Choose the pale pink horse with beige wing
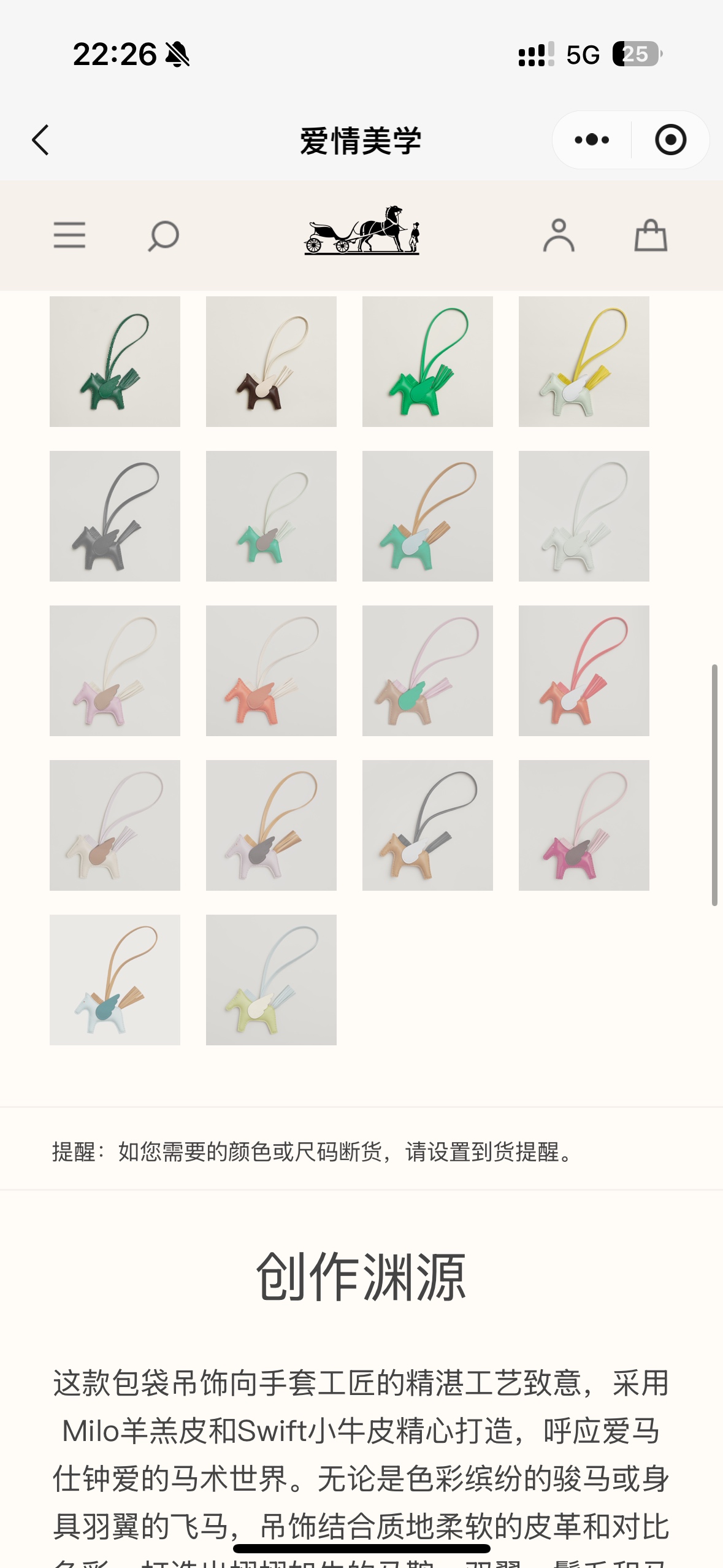Viewport: 723px width, 1568px height. 115,671
